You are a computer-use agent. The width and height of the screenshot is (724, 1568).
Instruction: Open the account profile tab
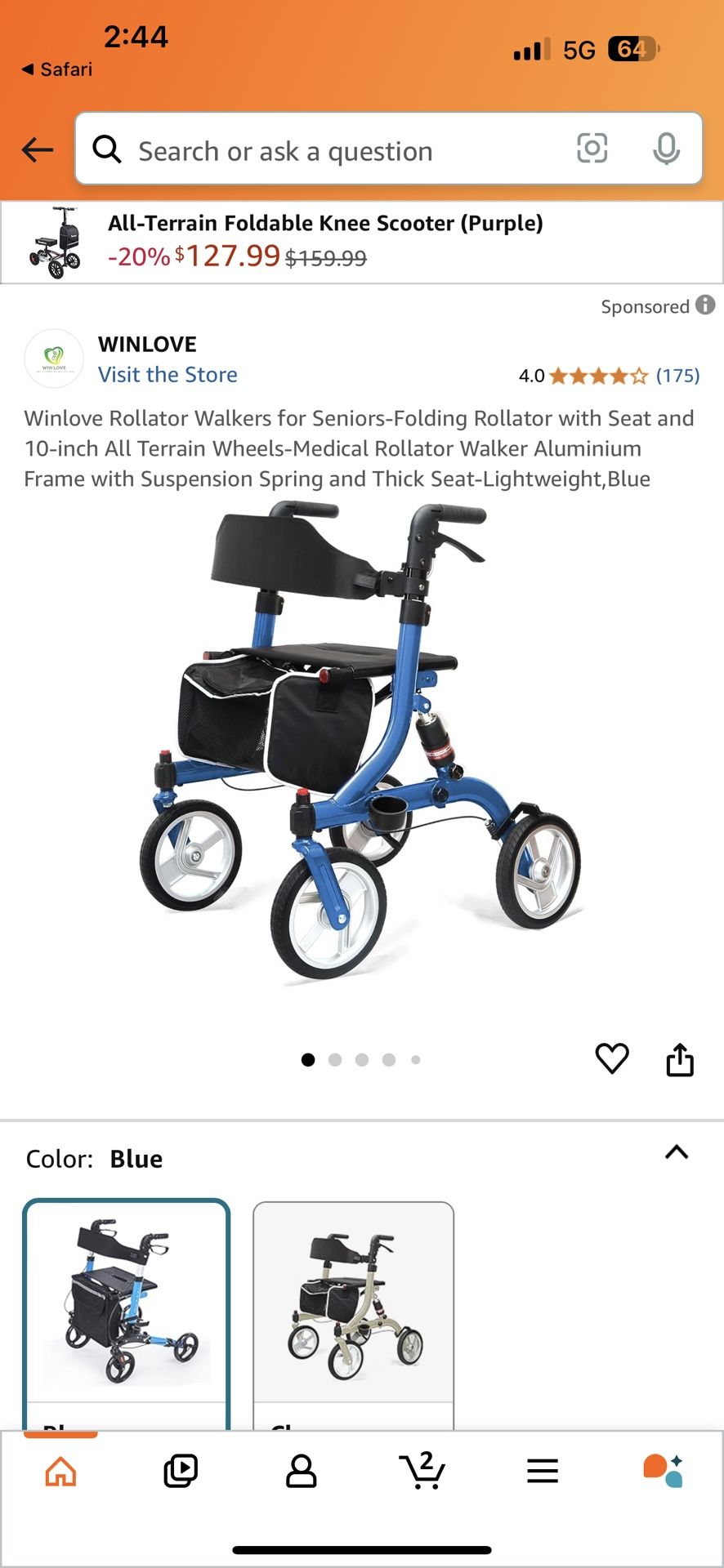point(301,1472)
